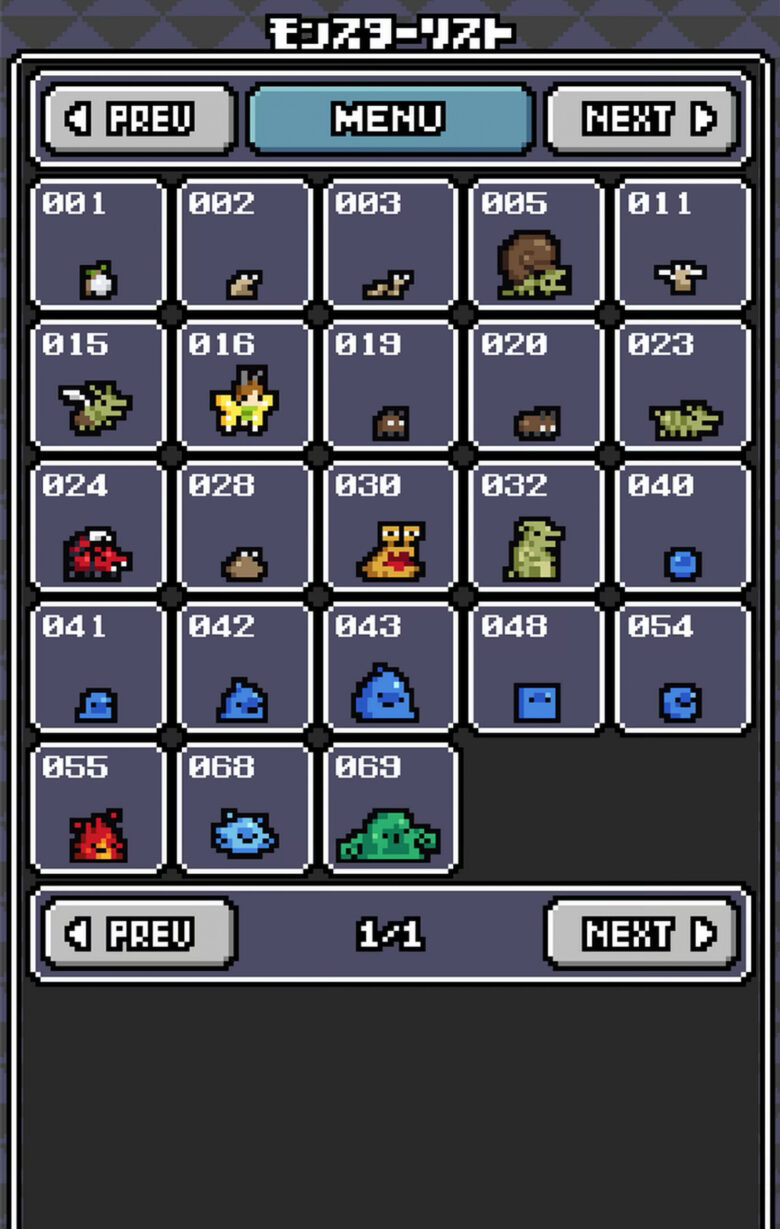Viewport: 780px width, 1229px height.
Task: Open blue ball monster 040
Action: [682, 525]
